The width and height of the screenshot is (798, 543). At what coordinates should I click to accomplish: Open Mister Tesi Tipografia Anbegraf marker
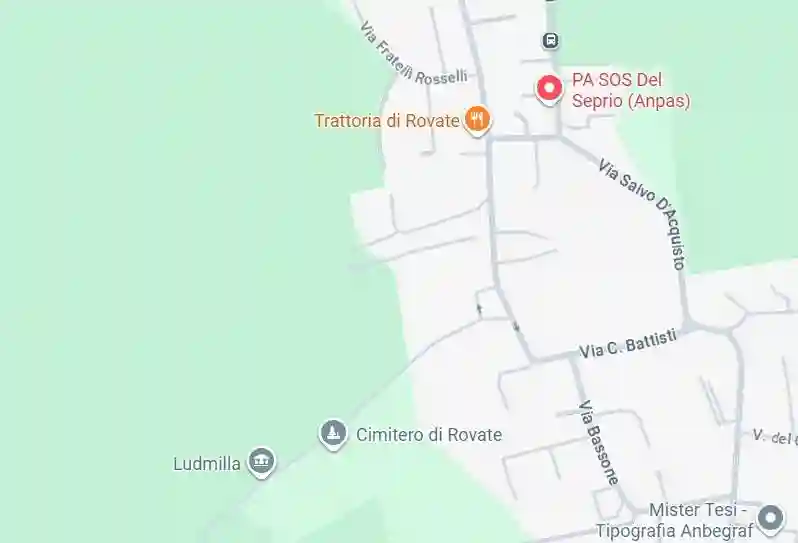pyautogui.click(x=770, y=518)
